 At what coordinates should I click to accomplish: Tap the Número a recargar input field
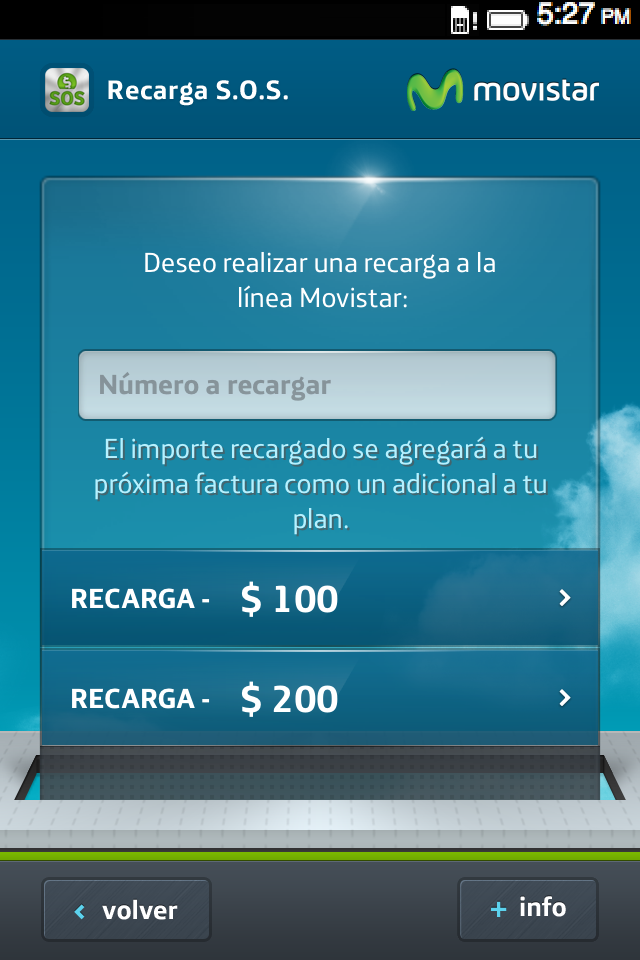pyautogui.click(x=317, y=385)
